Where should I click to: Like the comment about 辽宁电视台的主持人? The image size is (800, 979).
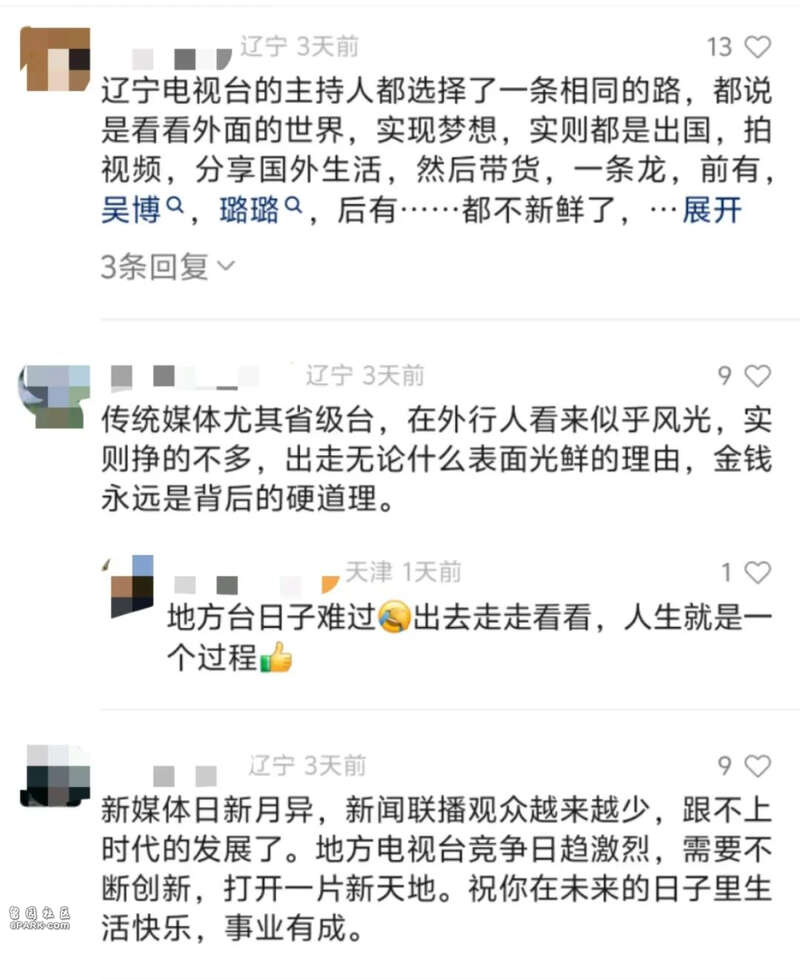pyautogui.click(x=758, y=47)
